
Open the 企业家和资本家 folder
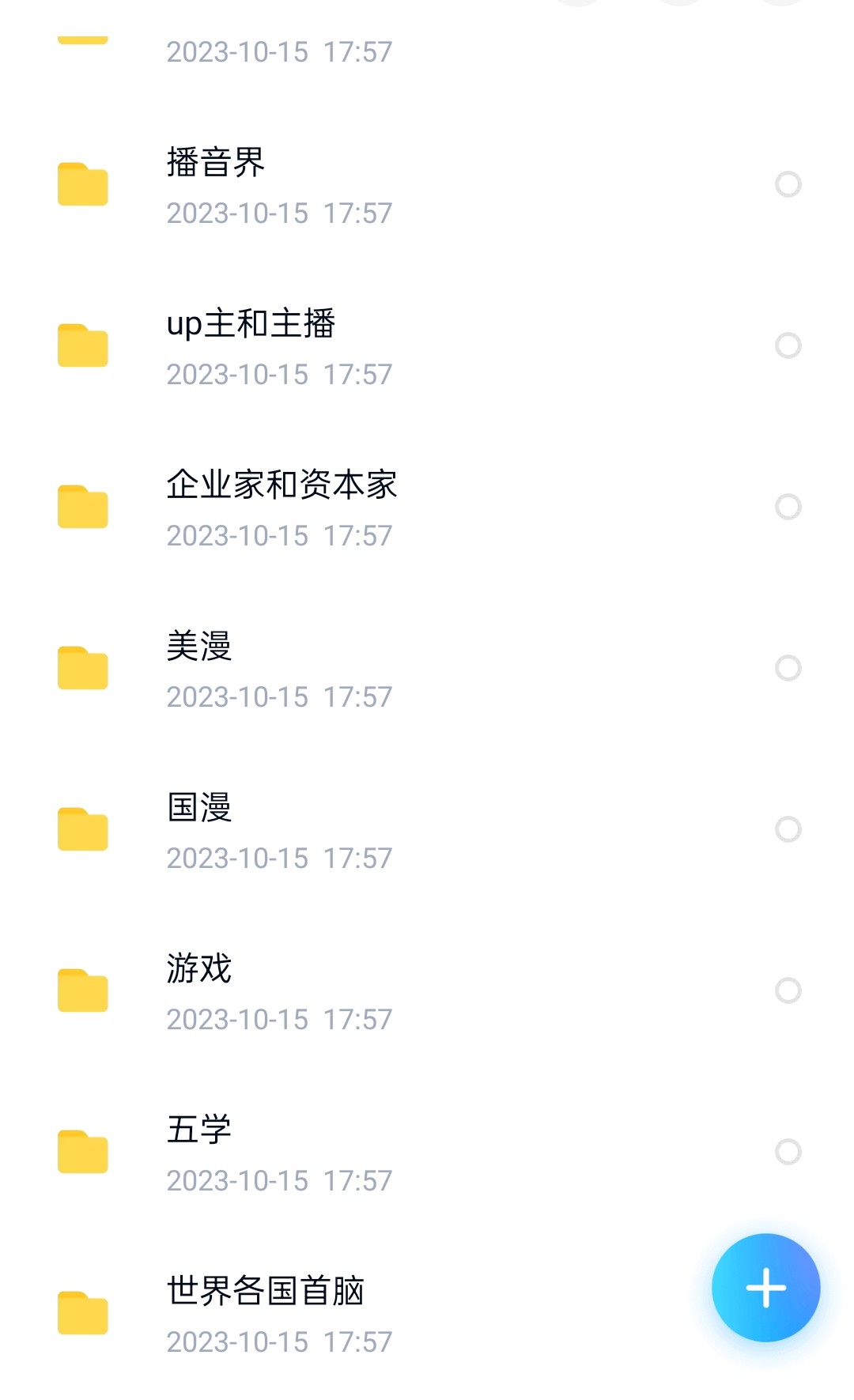coord(282,485)
